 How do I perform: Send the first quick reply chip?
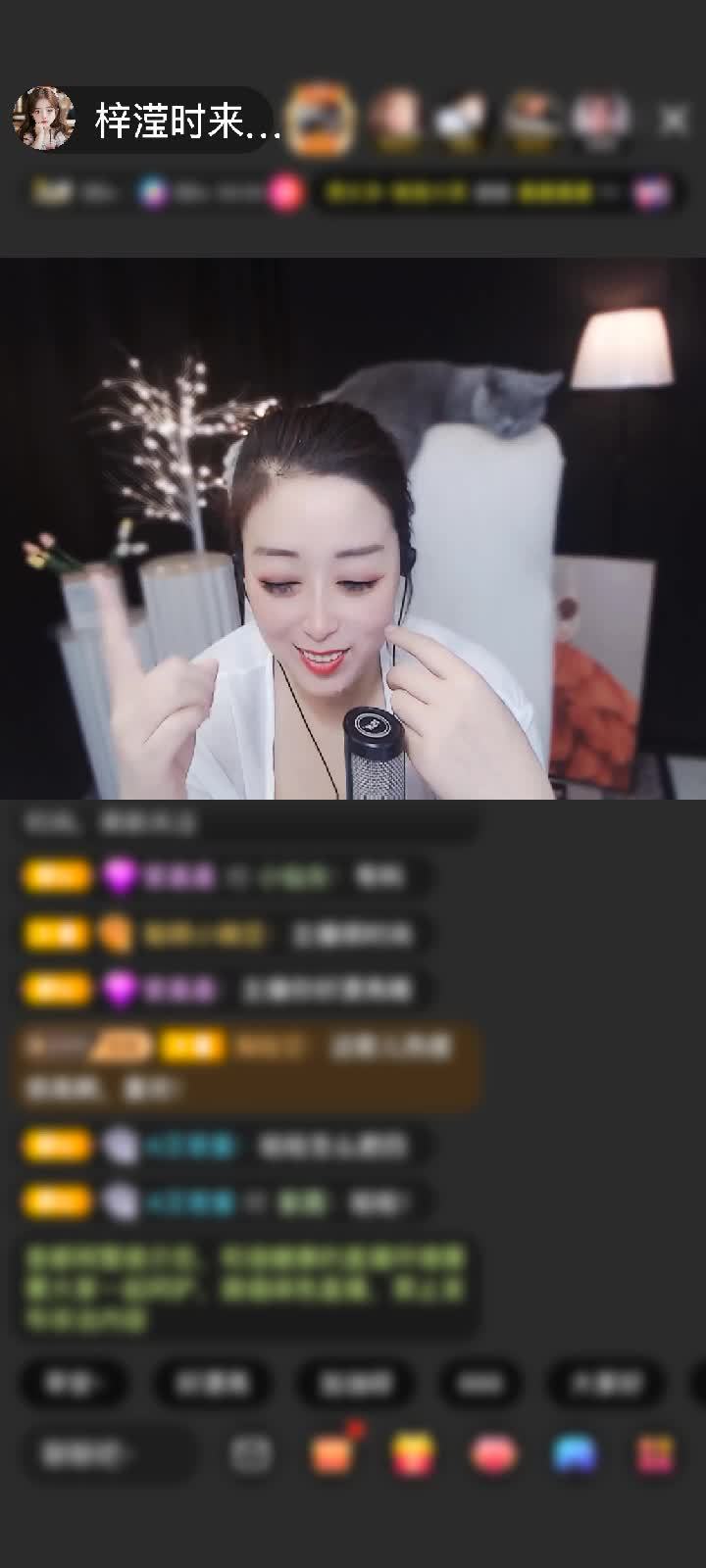tap(74, 1383)
